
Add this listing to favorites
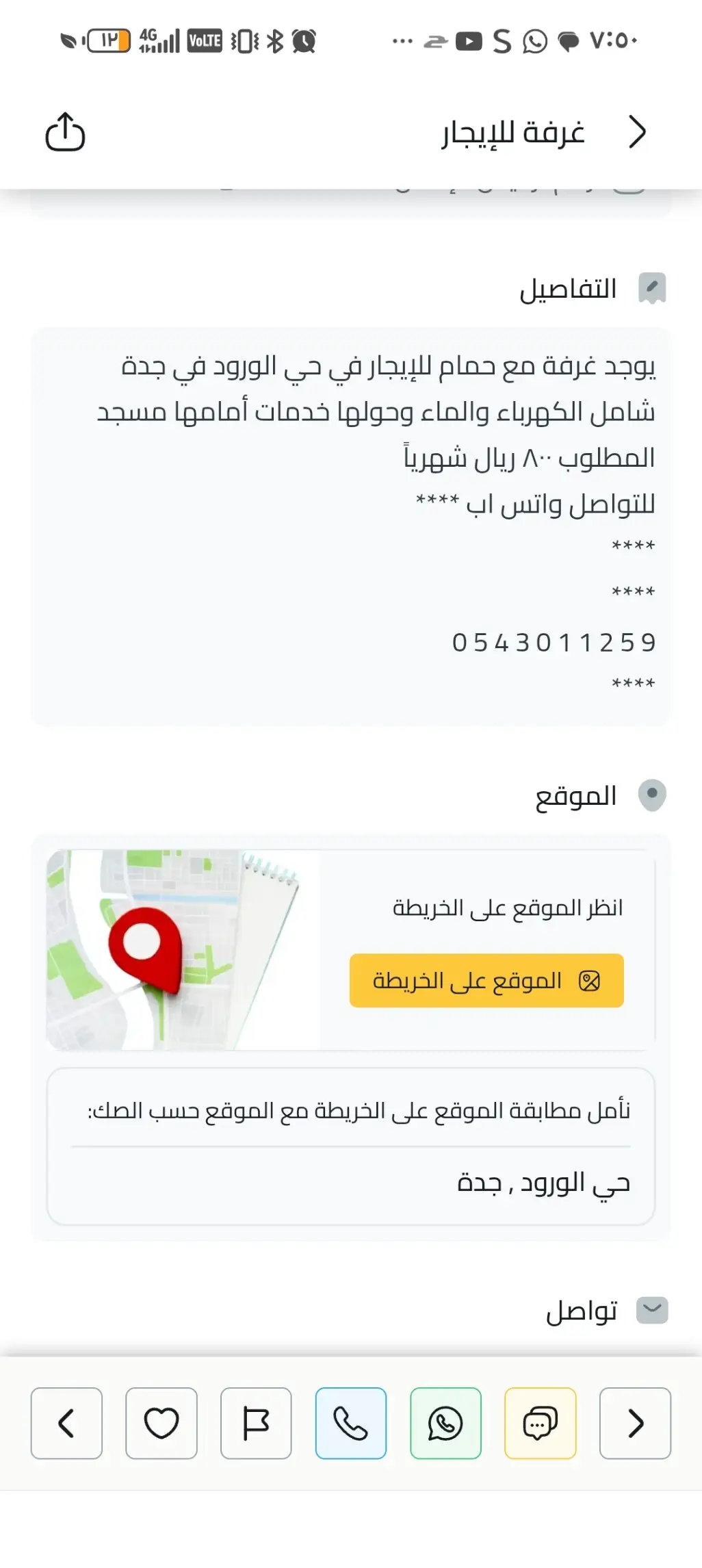pyautogui.click(x=161, y=1423)
